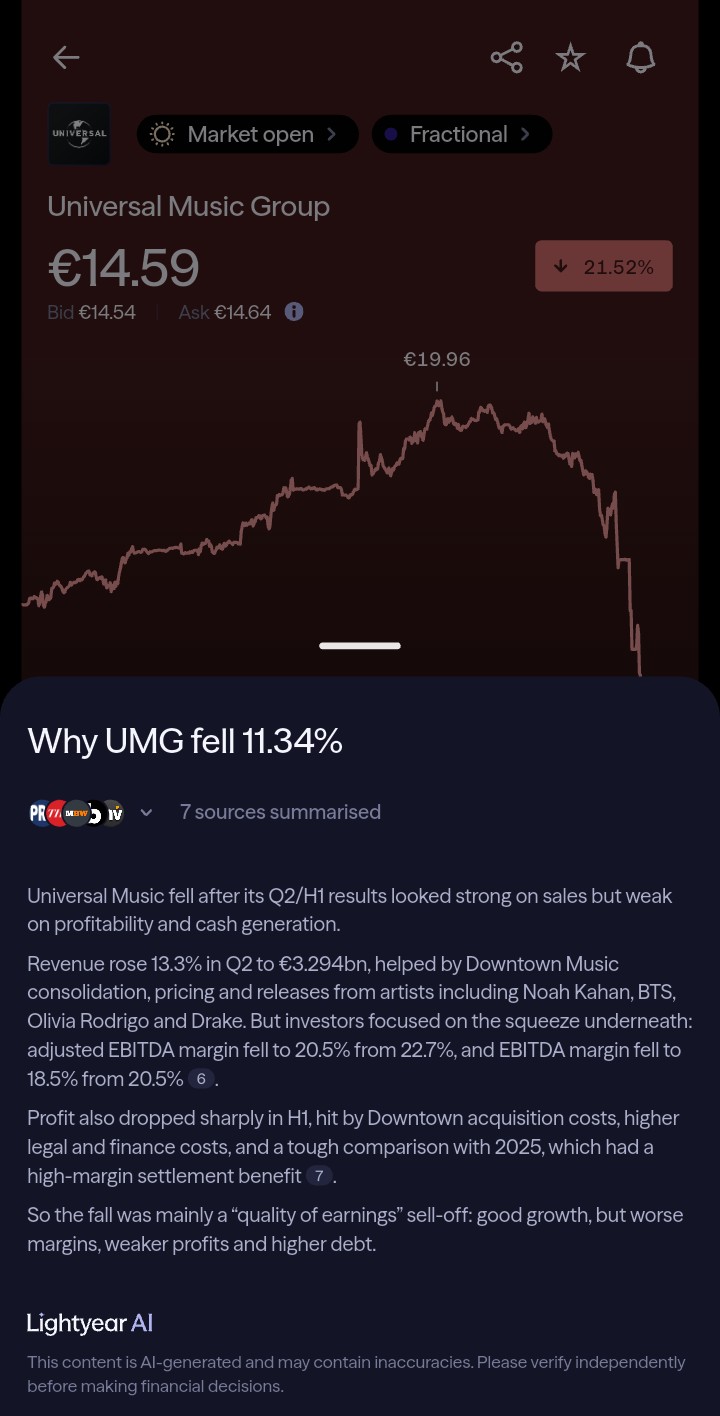Share the Universal Music Group stock

click(507, 58)
